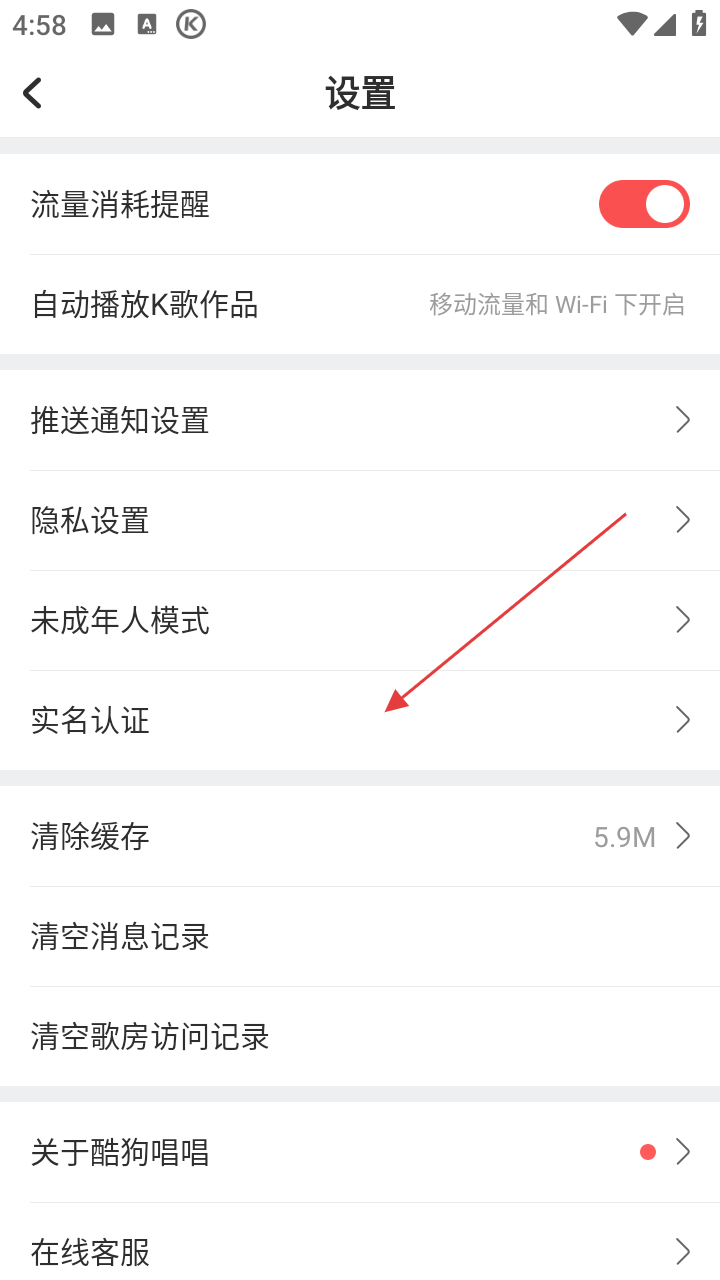Viewport: 720px width, 1280px height.
Task: Open 未成年人模式
Action: click(x=360, y=620)
